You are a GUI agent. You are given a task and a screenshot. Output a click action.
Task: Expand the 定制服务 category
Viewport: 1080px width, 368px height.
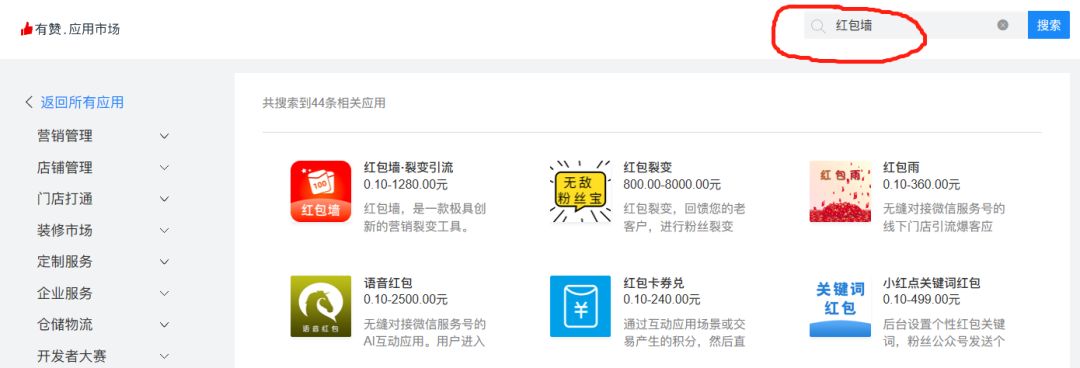pyautogui.click(x=103, y=262)
